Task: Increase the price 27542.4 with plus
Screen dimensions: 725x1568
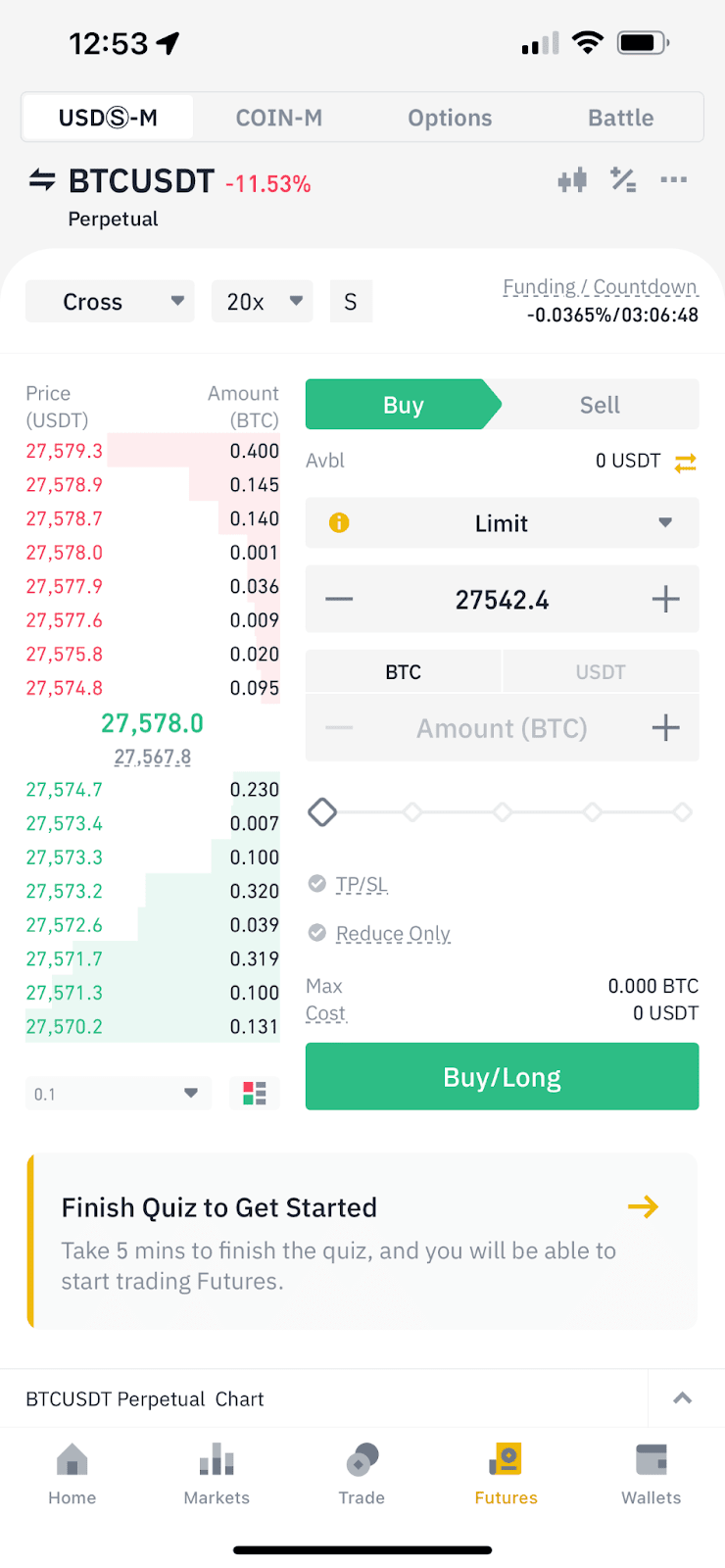Action: (665, 600)
